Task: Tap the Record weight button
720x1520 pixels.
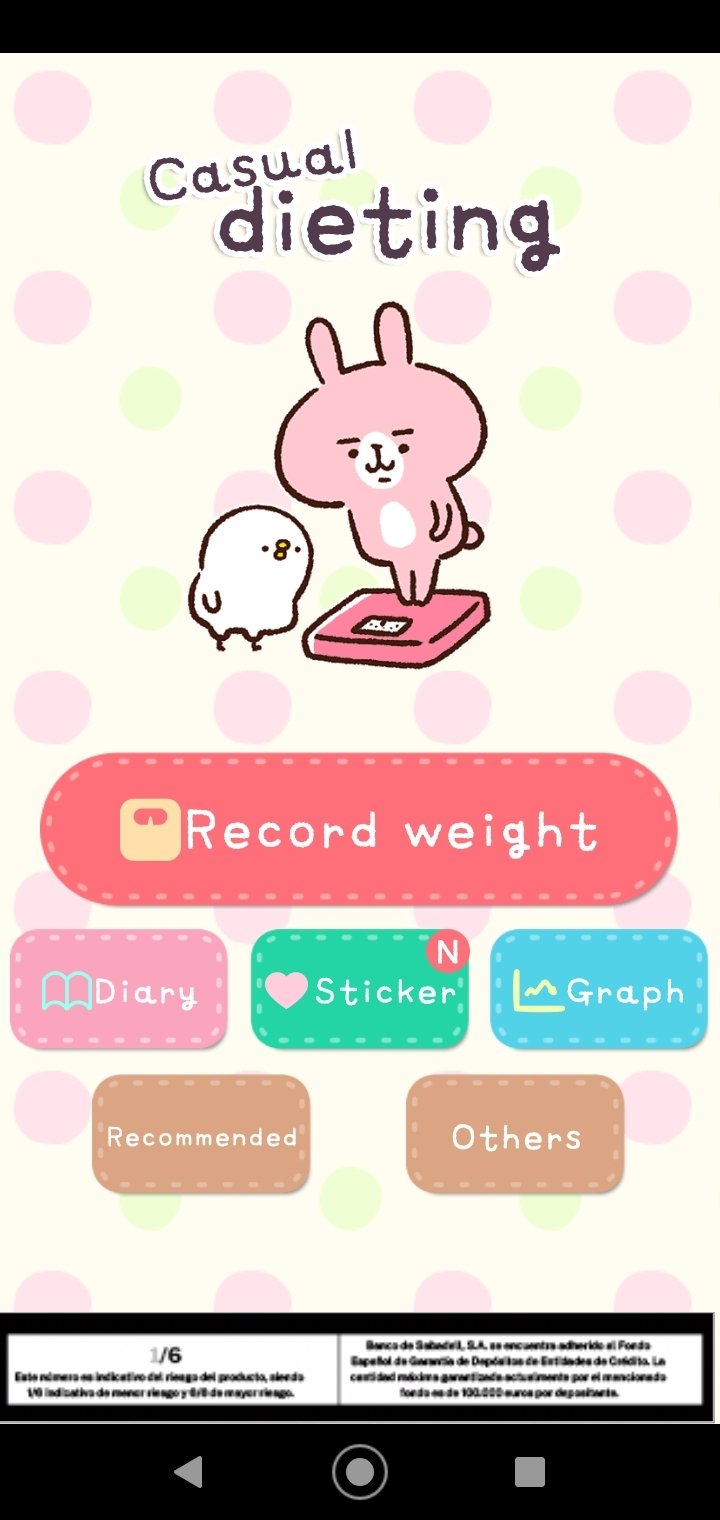Action: point(359,830)
